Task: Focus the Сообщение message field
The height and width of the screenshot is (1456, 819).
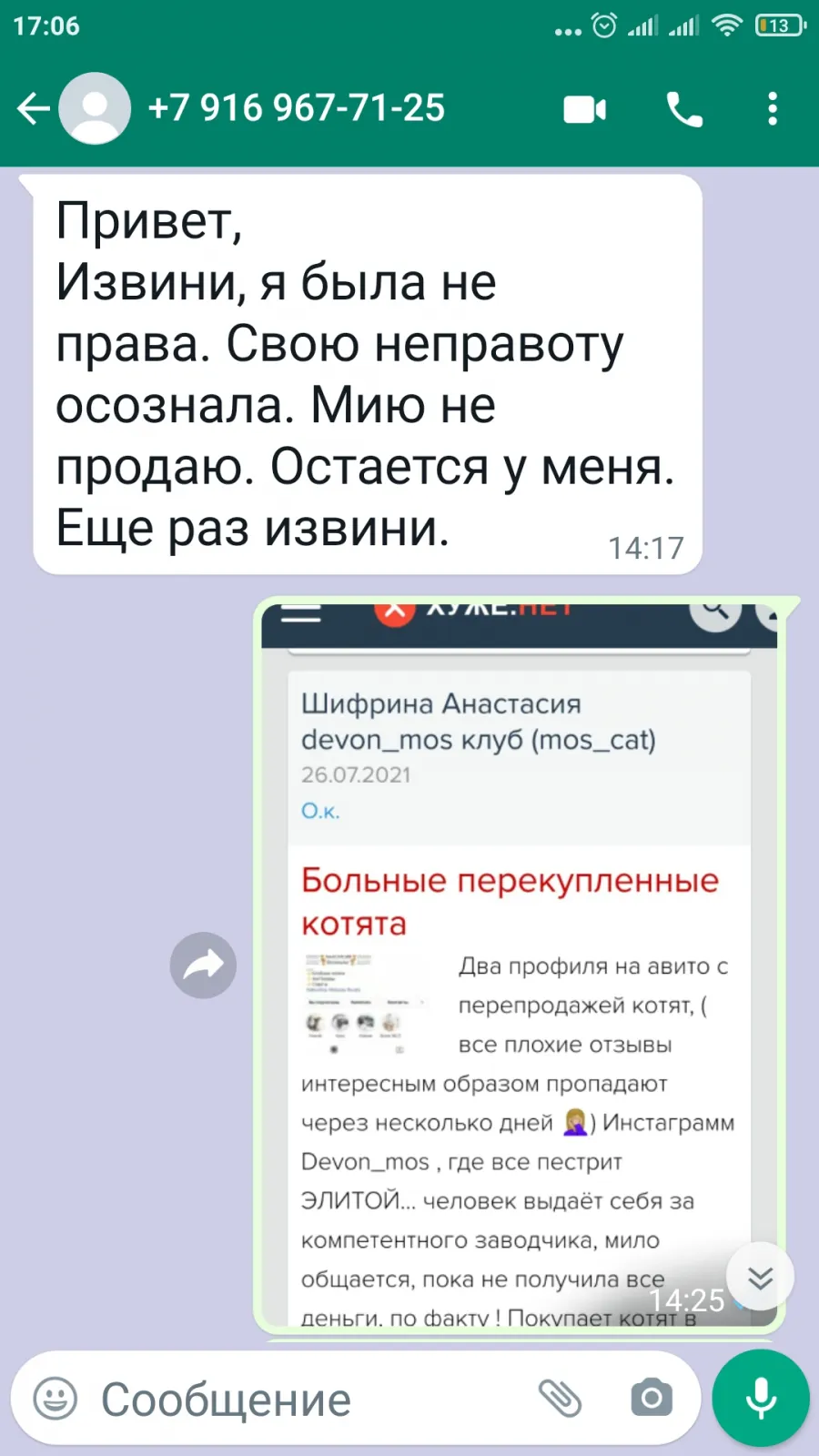Action: [x=309, y=1399]
